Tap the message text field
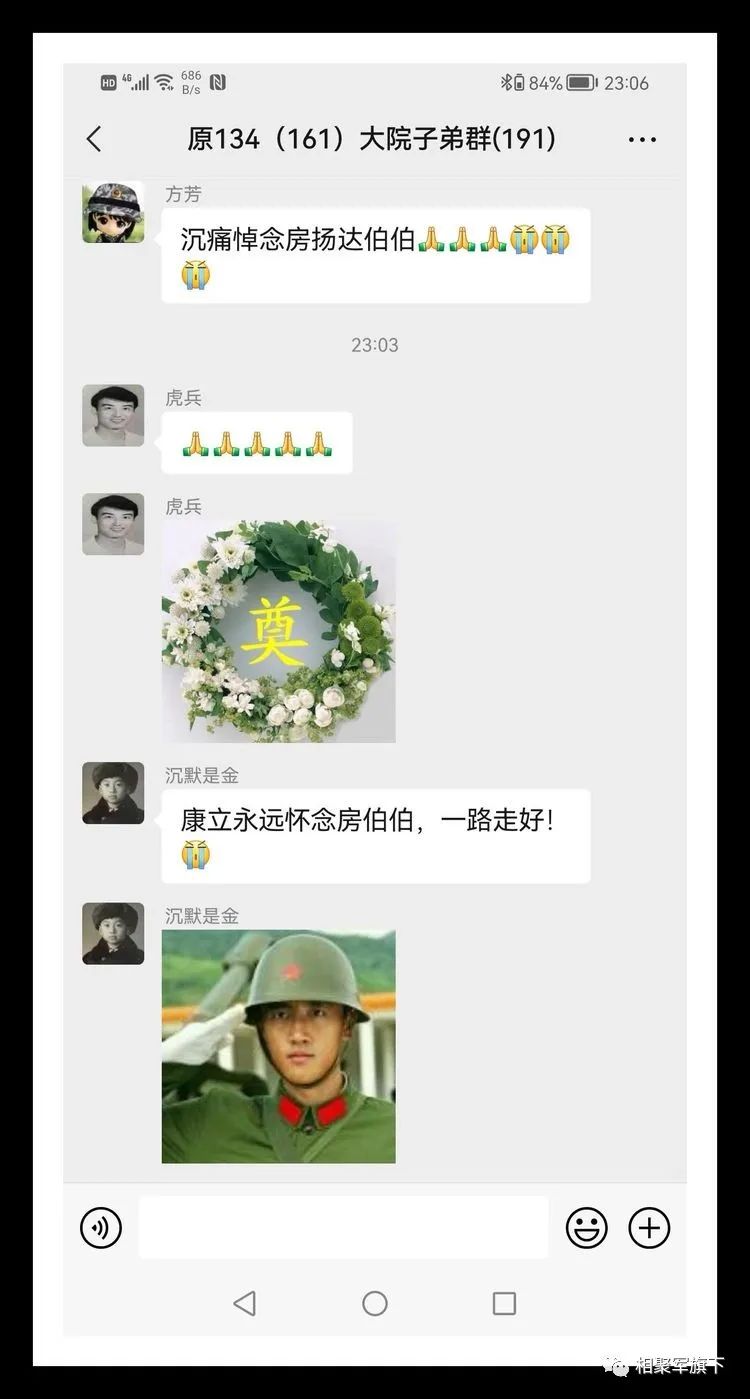This screenshot has width=750, height=1399. (x=343, y=1227)
